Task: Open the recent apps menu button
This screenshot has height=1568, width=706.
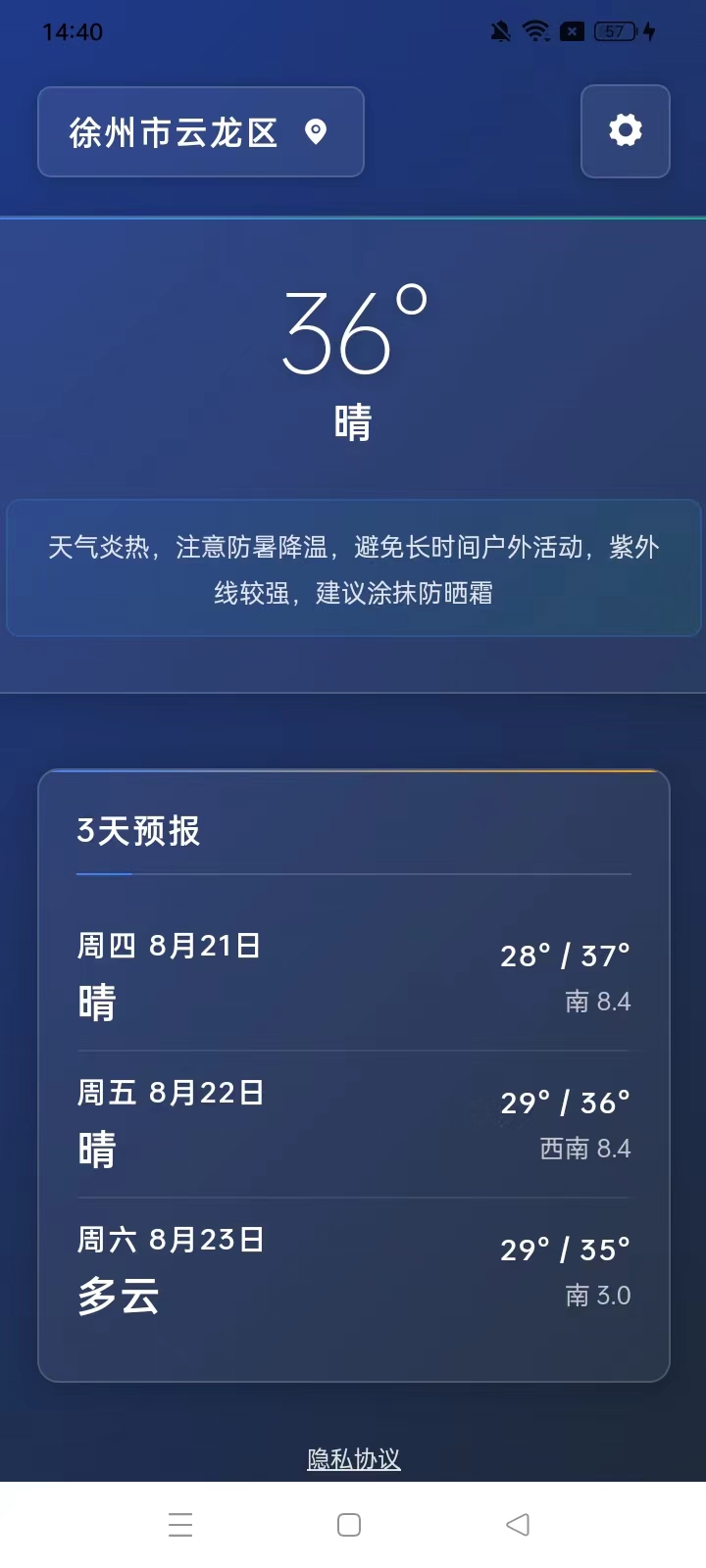Action: coord(180,1524)
